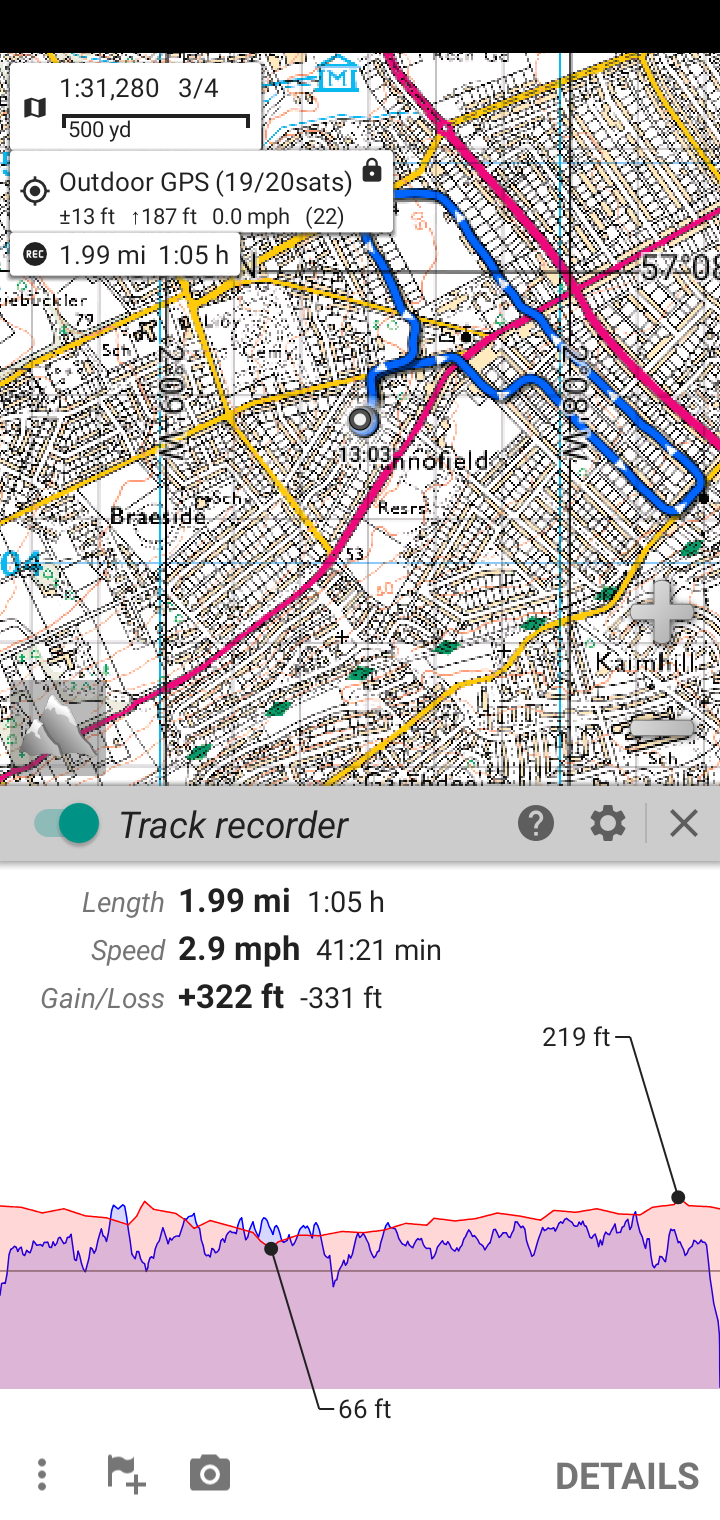The height and width of the screenshot is (1520, 720).
Task: Add a waypoint flag to the track
Action: (126, 1474)
